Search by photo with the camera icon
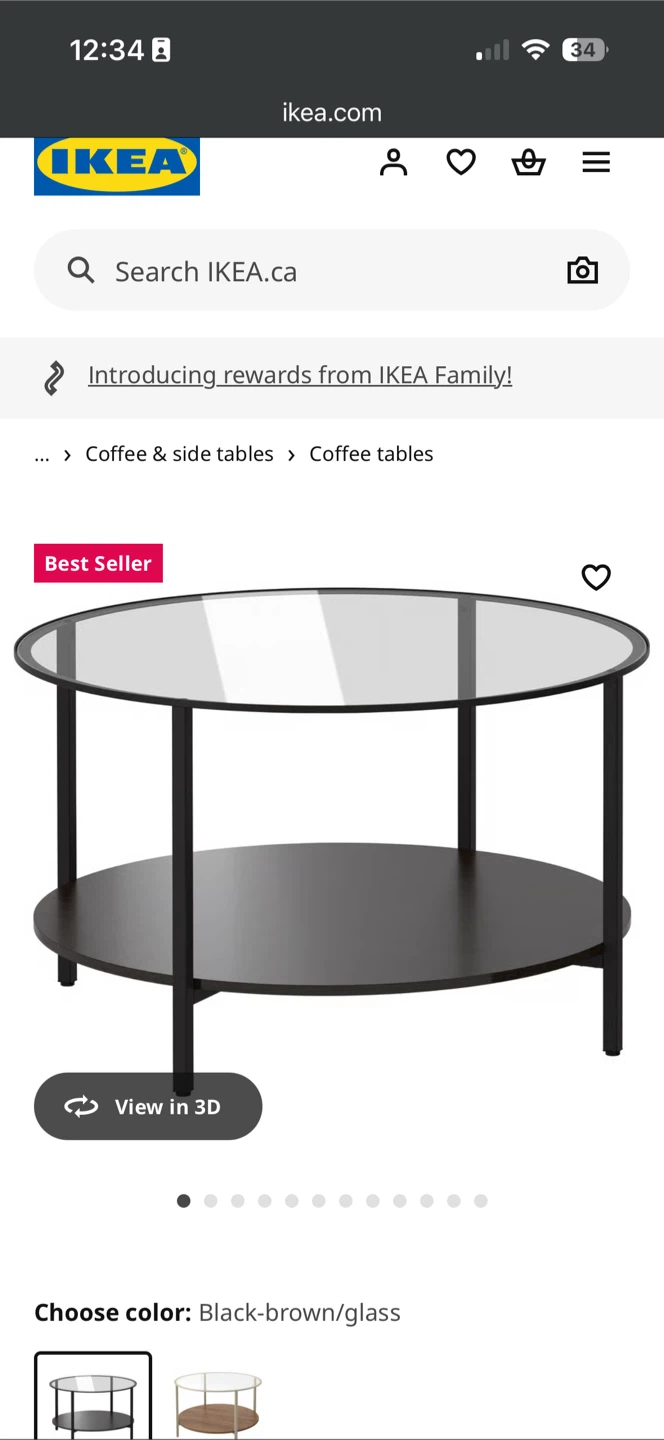 click(x=582, y=271)
